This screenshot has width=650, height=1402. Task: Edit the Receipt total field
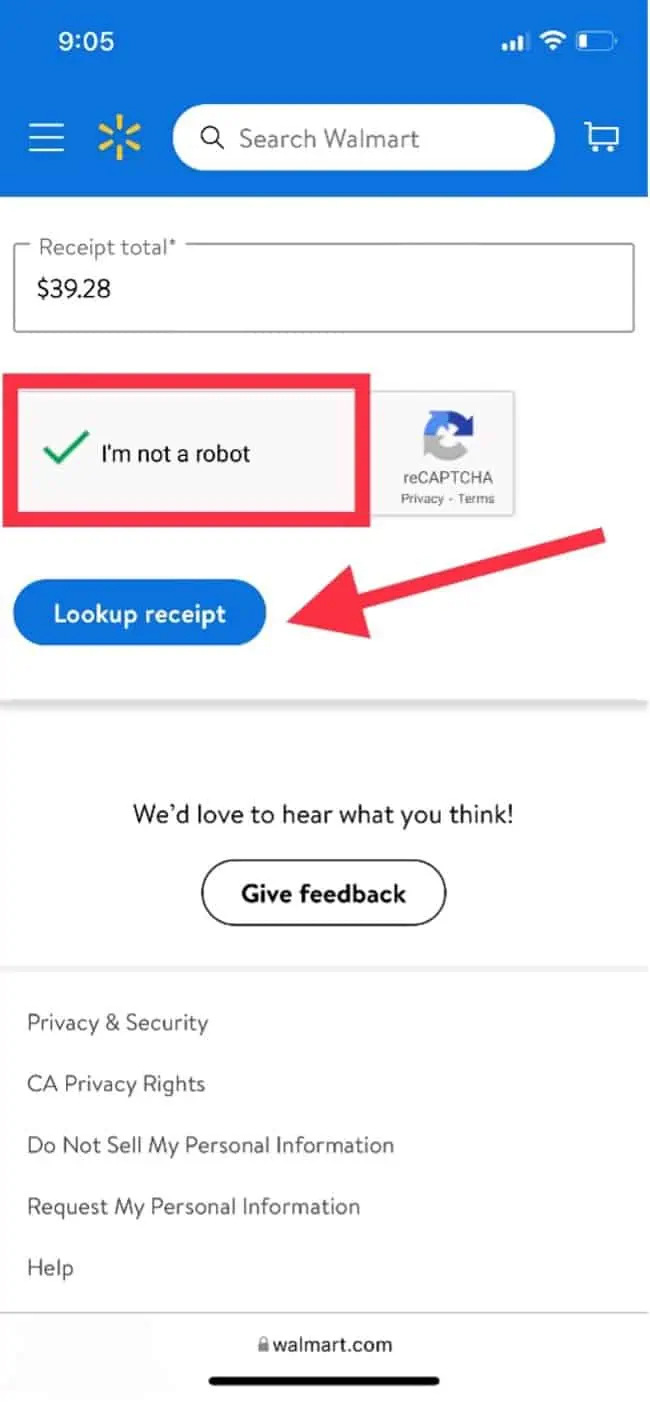tap(324, 288)
